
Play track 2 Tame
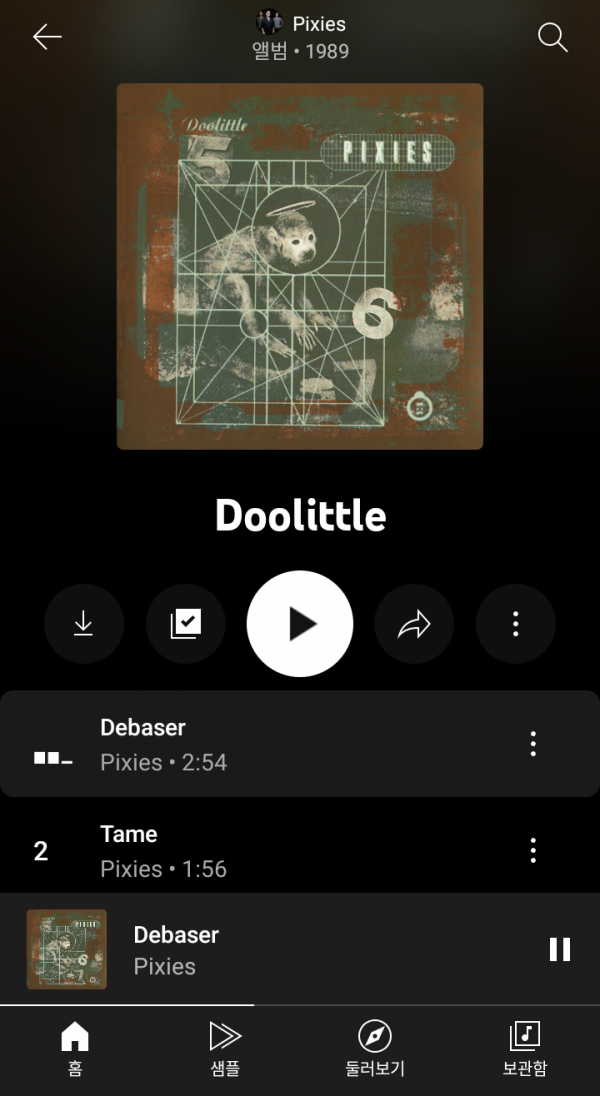280,851
